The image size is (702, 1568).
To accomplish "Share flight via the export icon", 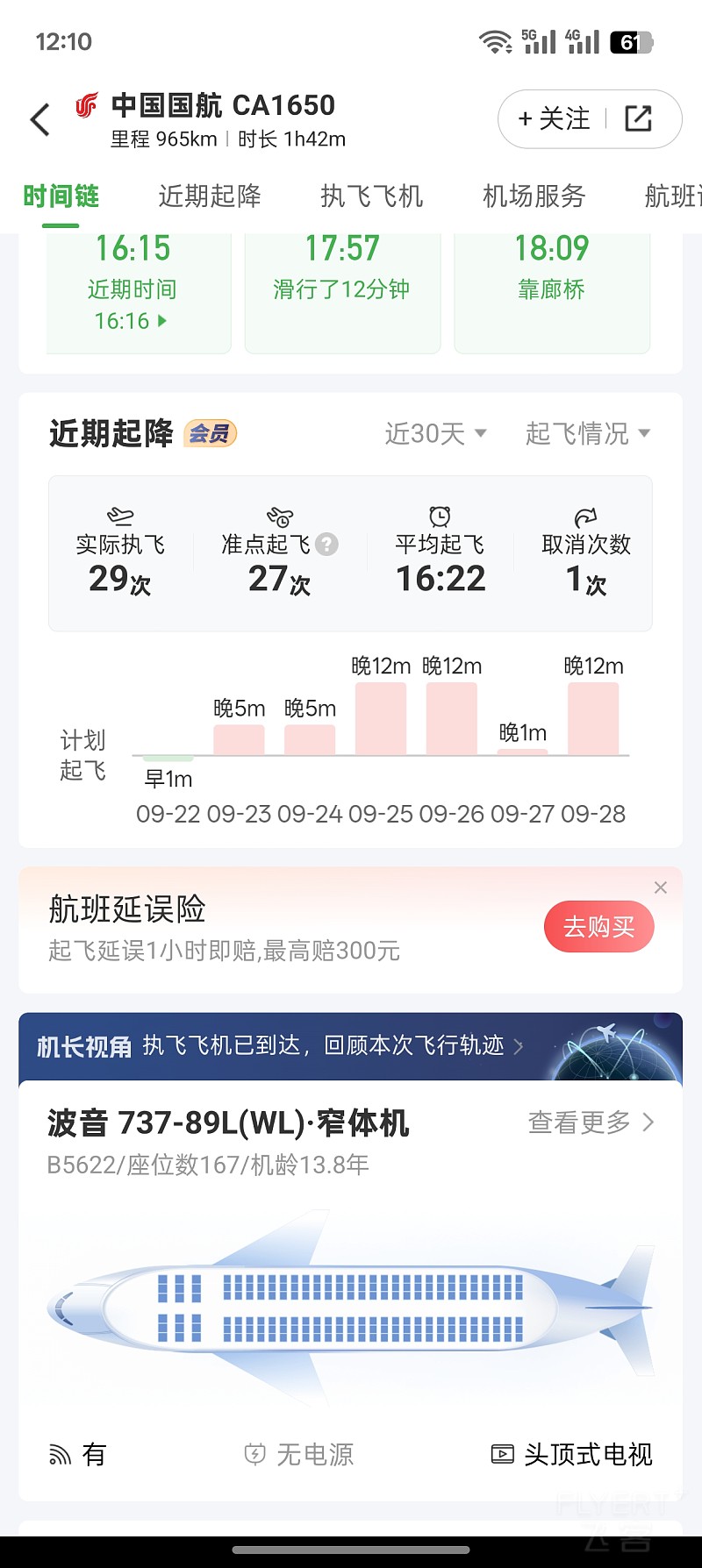I will click(x=638, y=119).
